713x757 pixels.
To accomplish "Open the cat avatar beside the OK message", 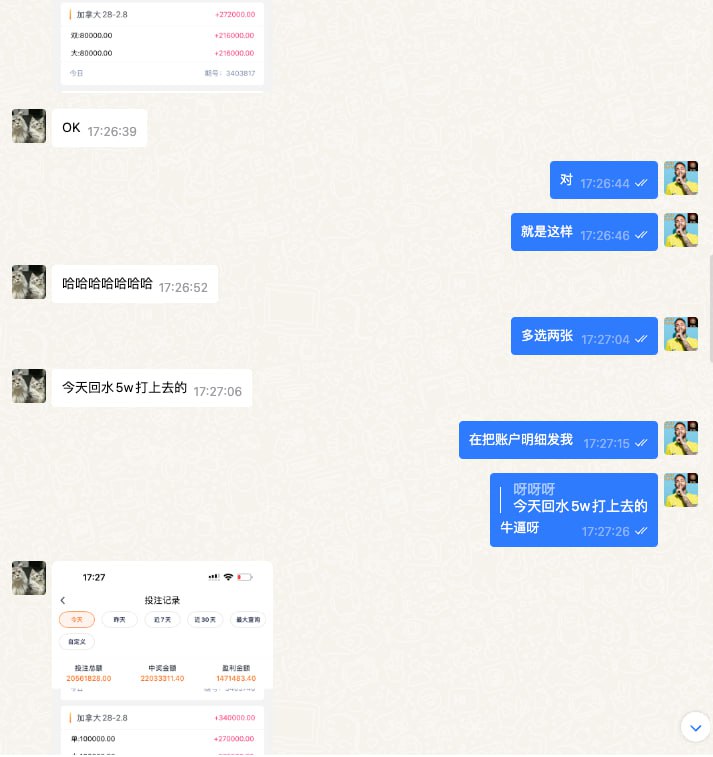I will 29,126.
